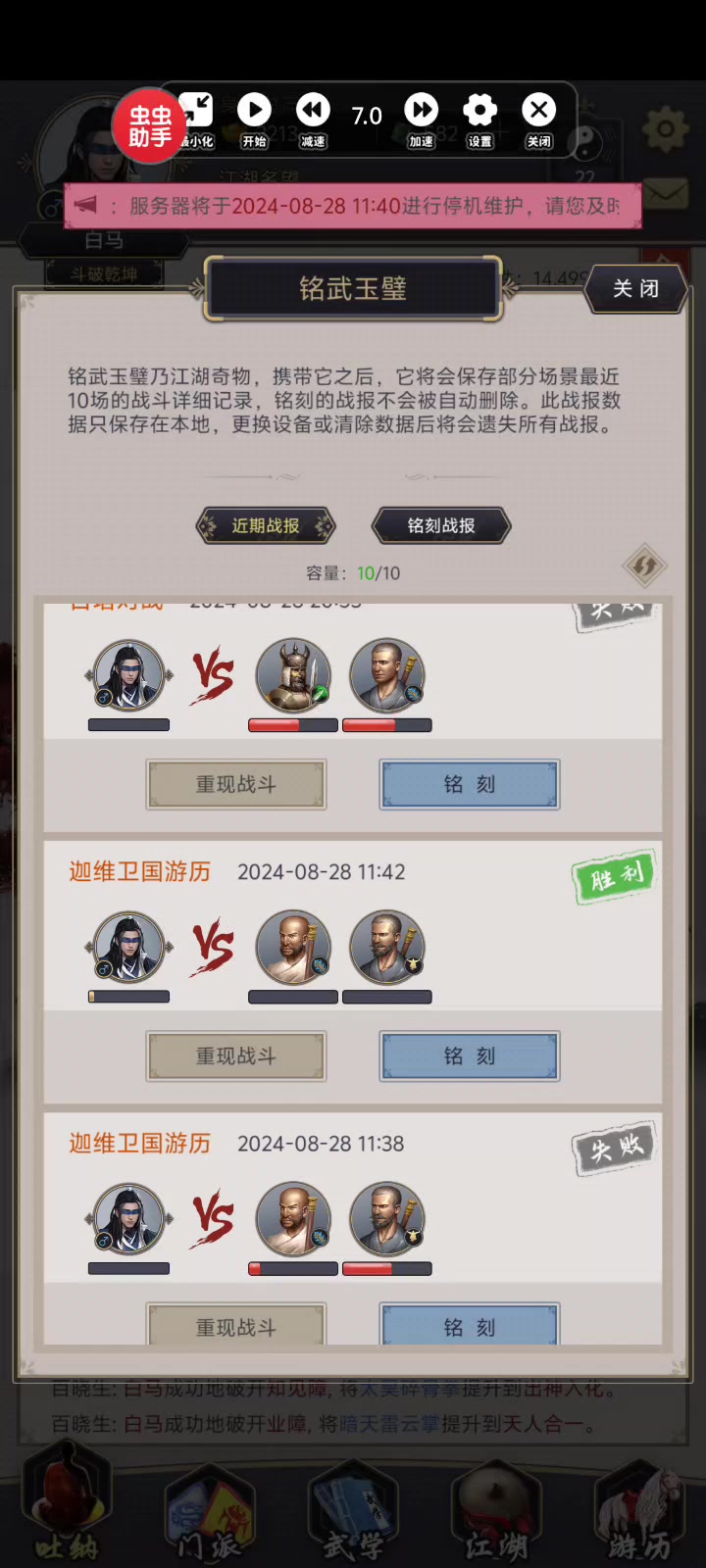Replay the topmost failed battle

click(x=235, y=784)
